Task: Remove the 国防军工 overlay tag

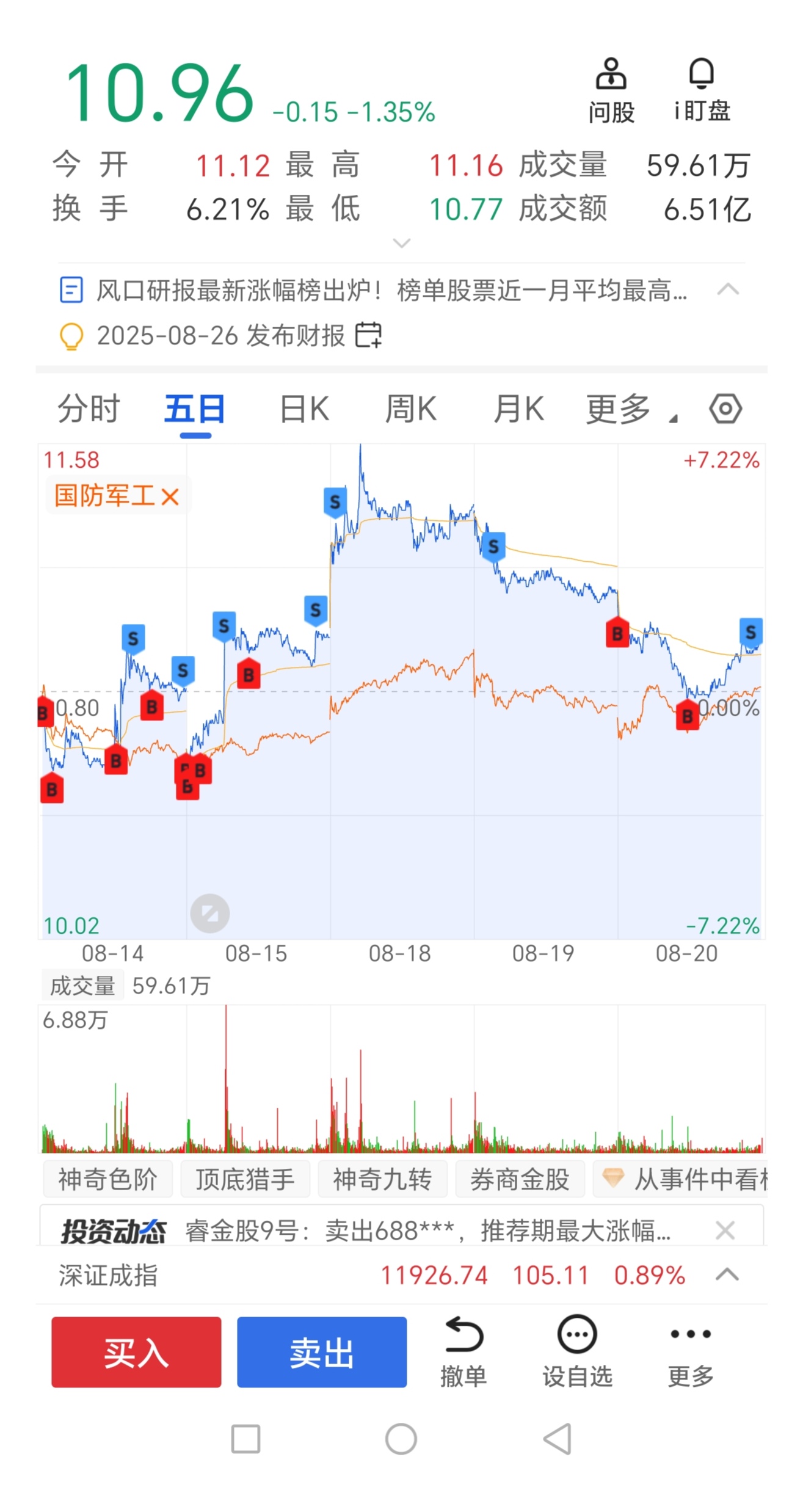Action: tap(170, 496)
